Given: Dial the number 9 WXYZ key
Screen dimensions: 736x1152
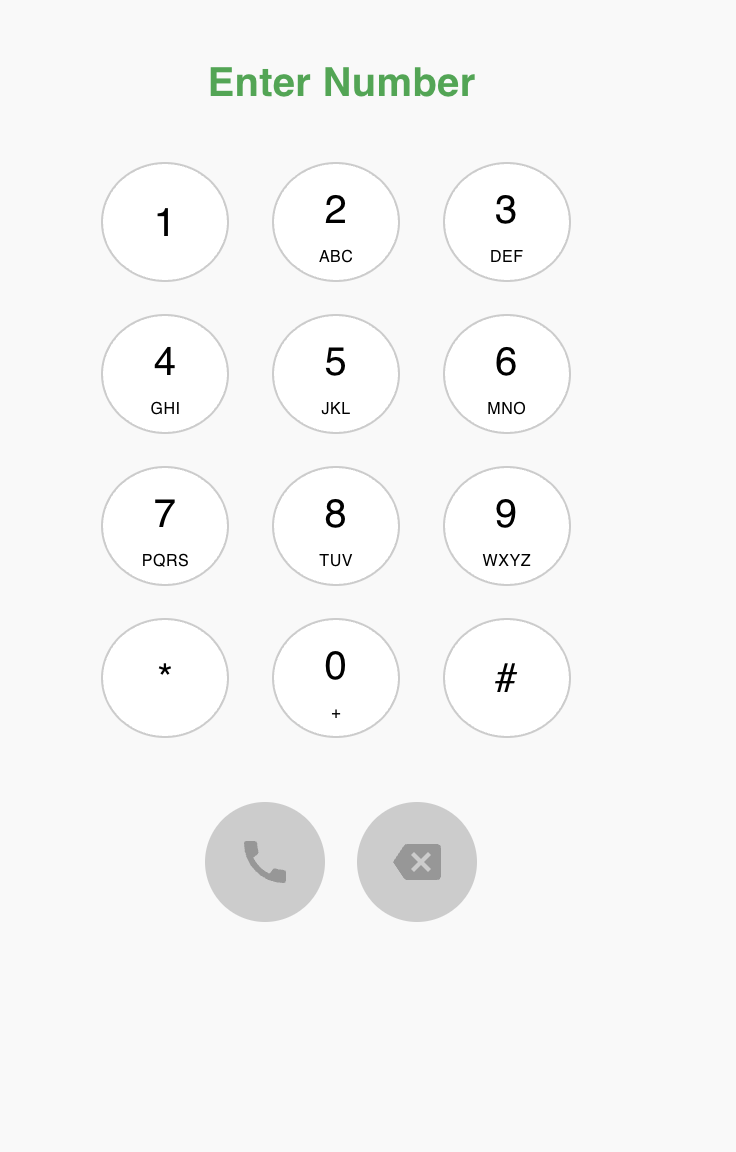Looking at the screenshot, I should [507, 526].
